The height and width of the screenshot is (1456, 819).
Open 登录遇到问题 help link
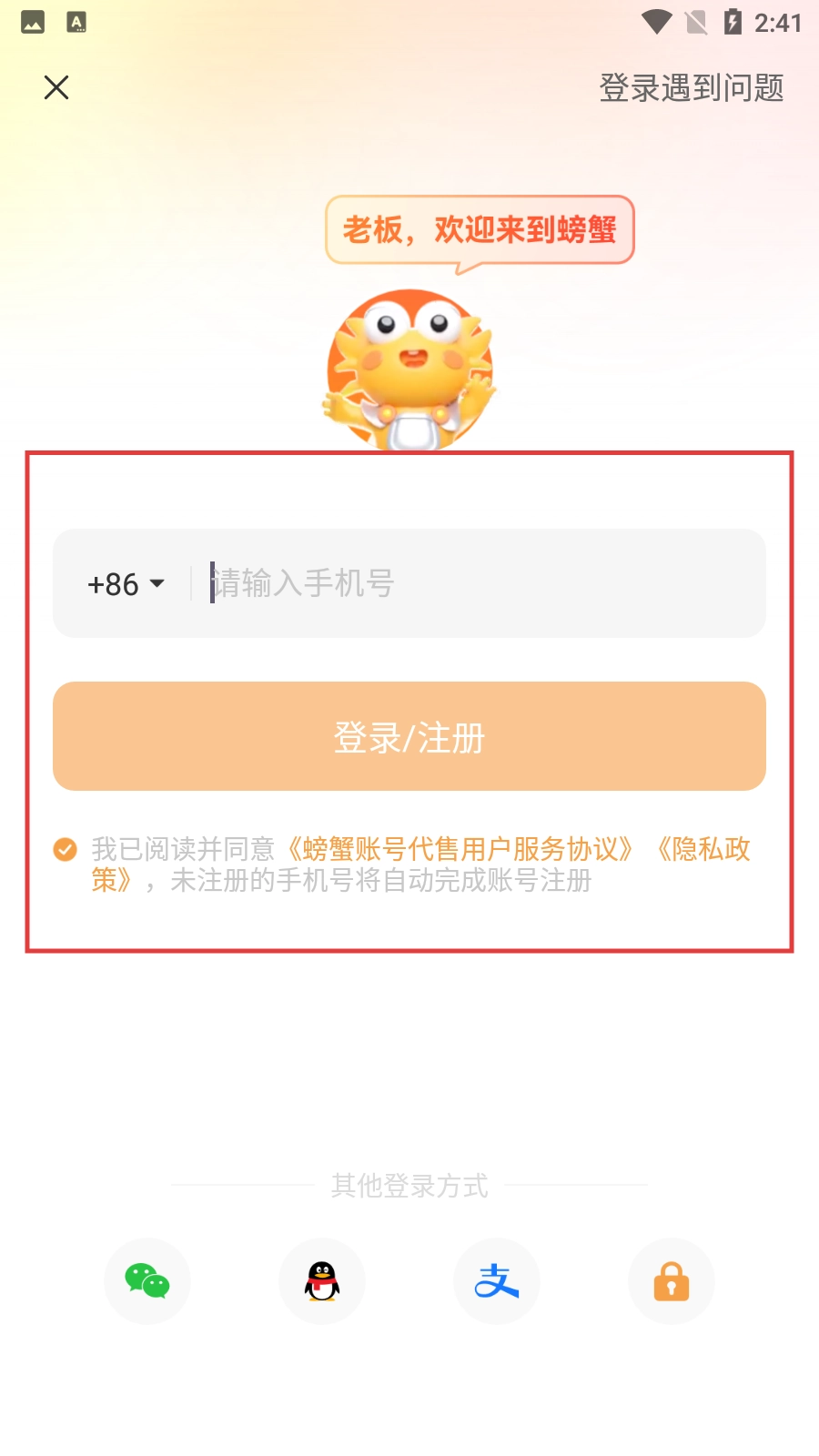[691, 88]
